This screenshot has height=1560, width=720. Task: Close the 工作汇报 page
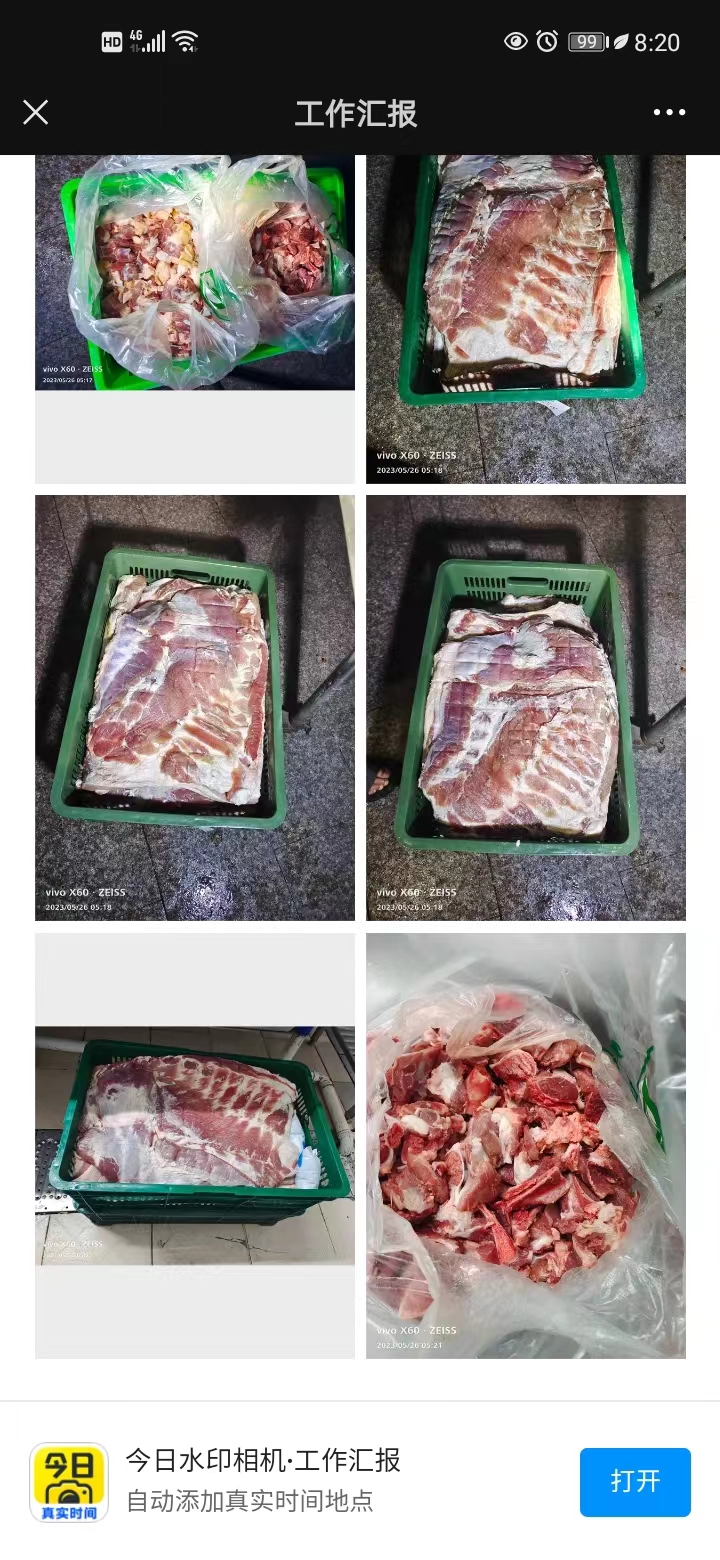(x=36, y=112)
